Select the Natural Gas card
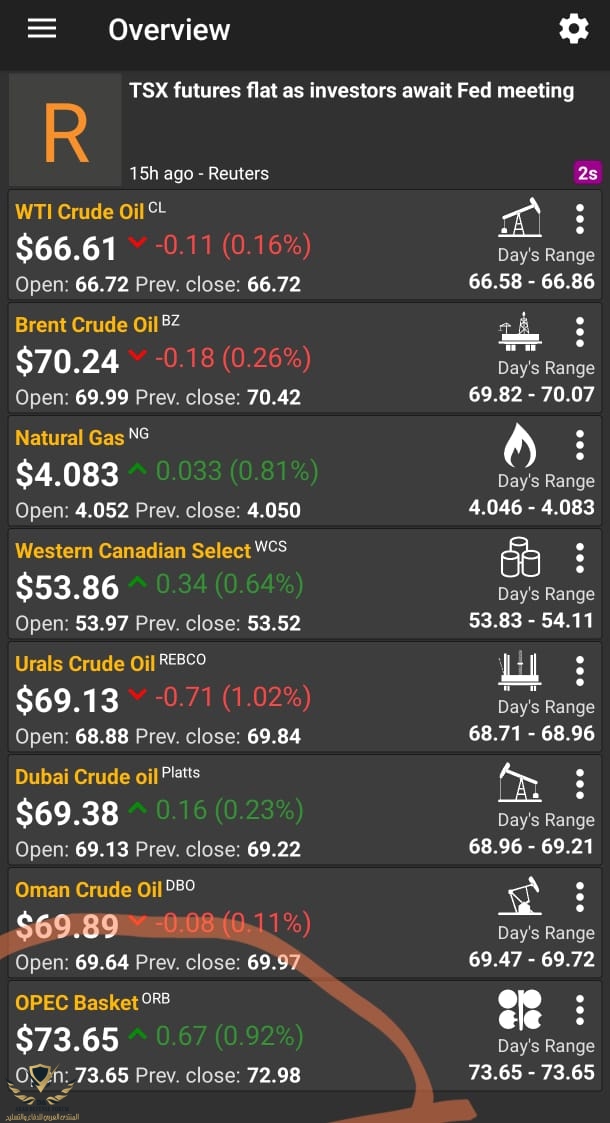Image resolution: width=610 pixels, height=1123 pixels. (250, 472)
